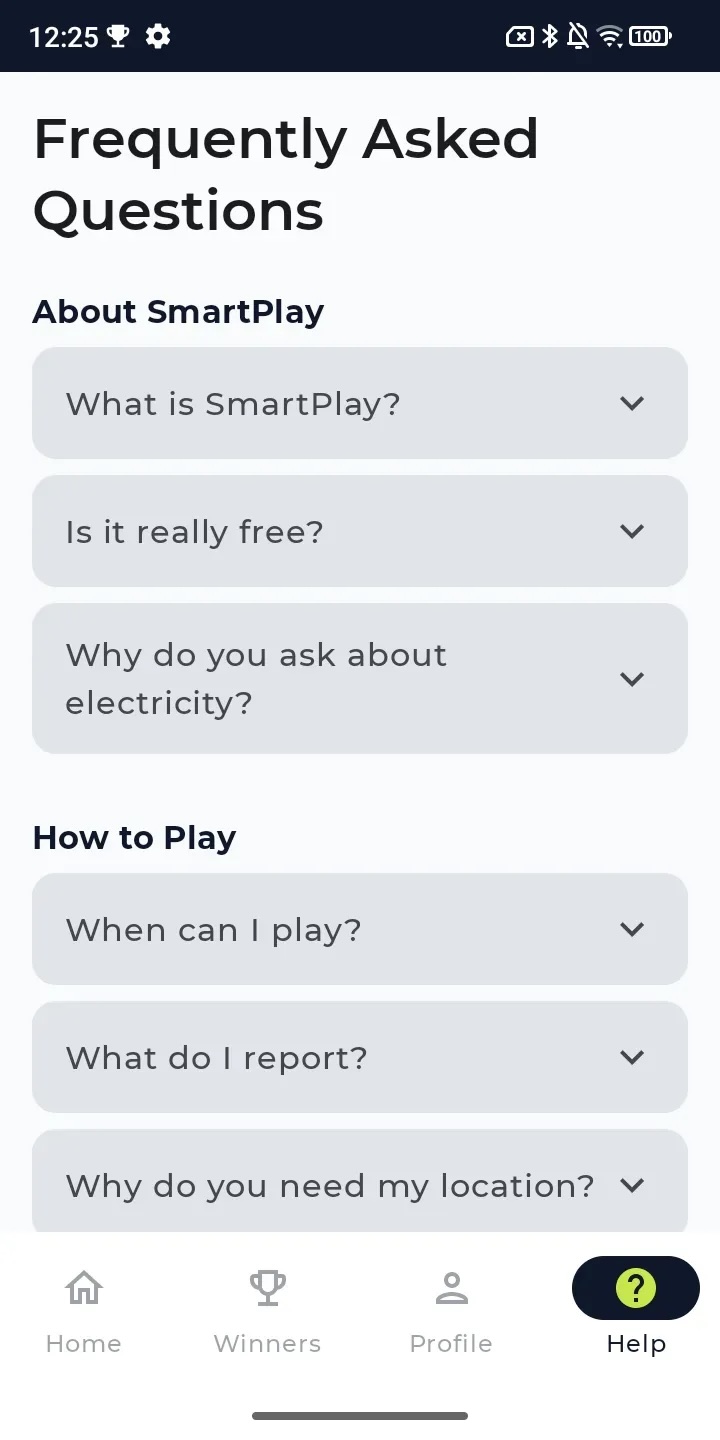Tap the Profile person icon
Screen dimensions: 720x1440
451,1286
